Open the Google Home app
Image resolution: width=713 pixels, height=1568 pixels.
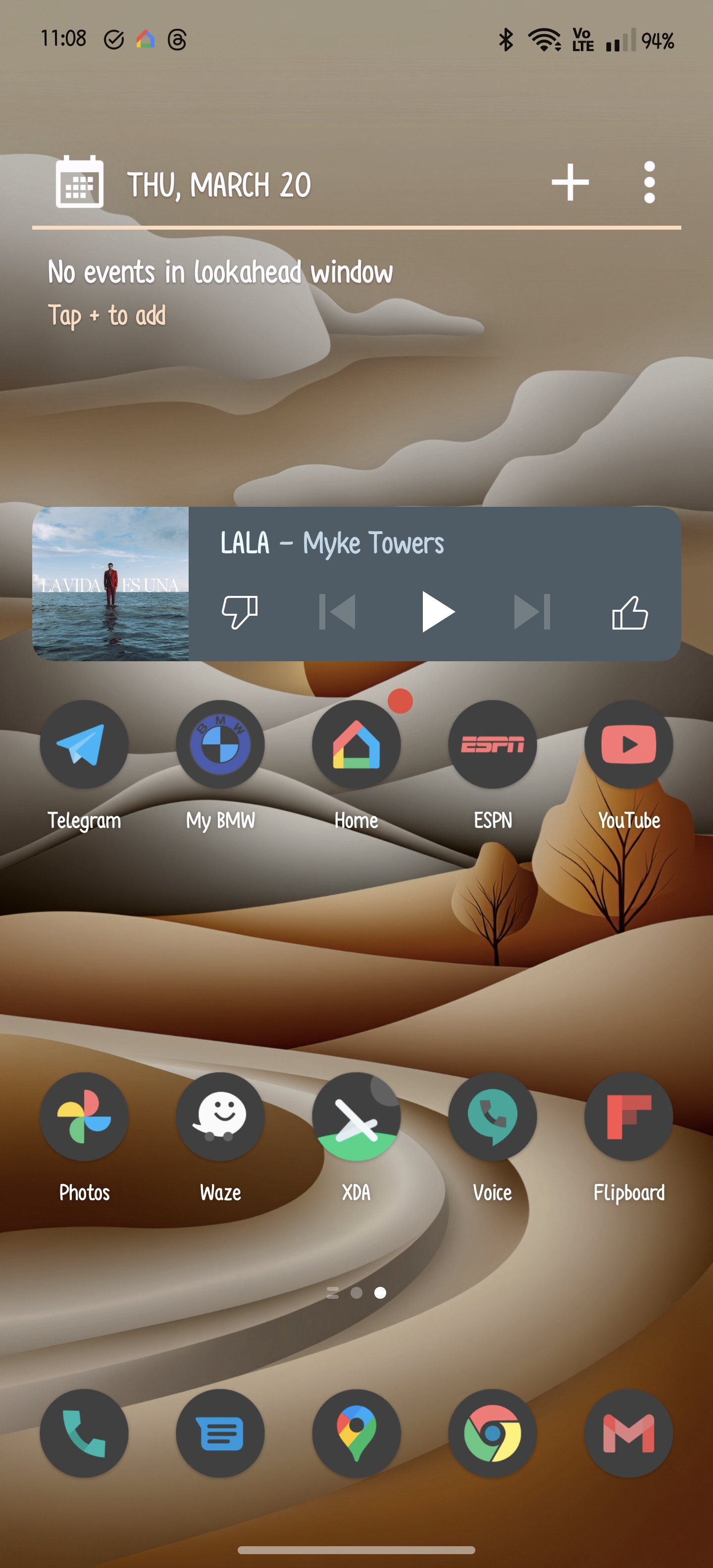click(x=356, y=744)
